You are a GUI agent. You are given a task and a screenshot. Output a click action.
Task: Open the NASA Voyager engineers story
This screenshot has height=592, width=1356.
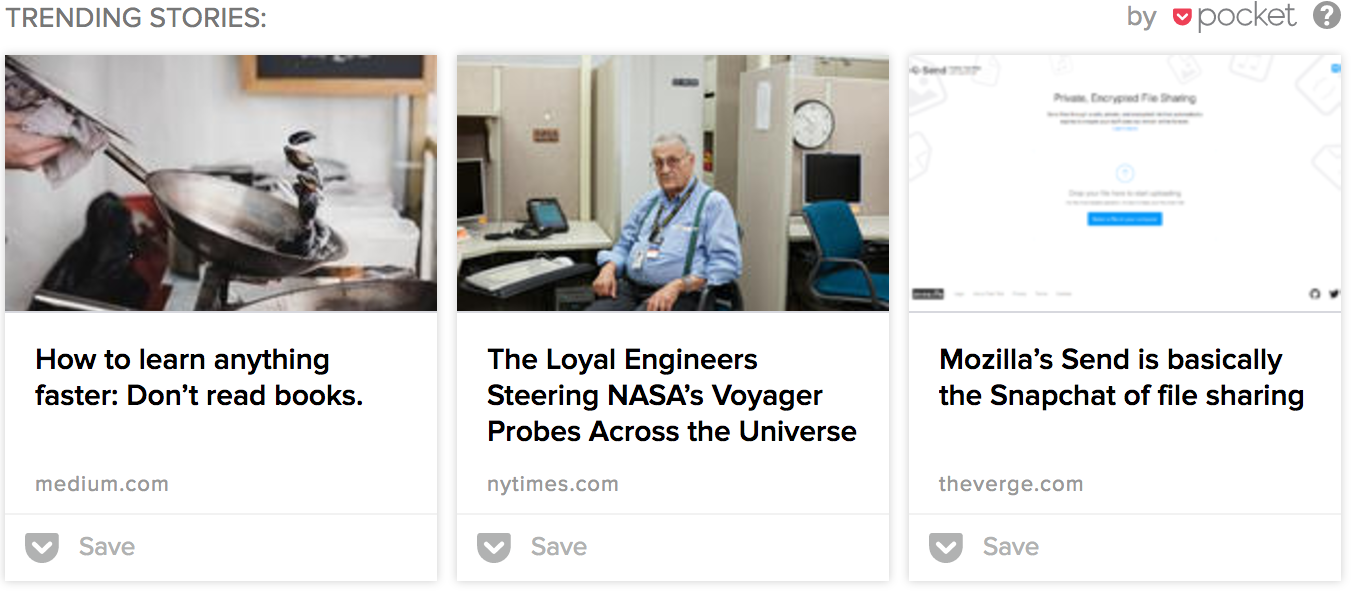[671, 395]
